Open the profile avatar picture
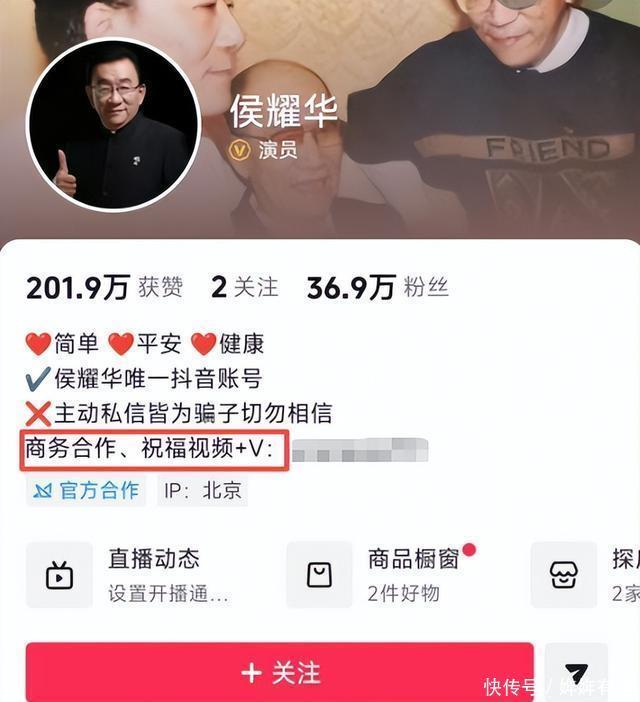The width and height of the screenshot is (640, 702). (113, 124)
